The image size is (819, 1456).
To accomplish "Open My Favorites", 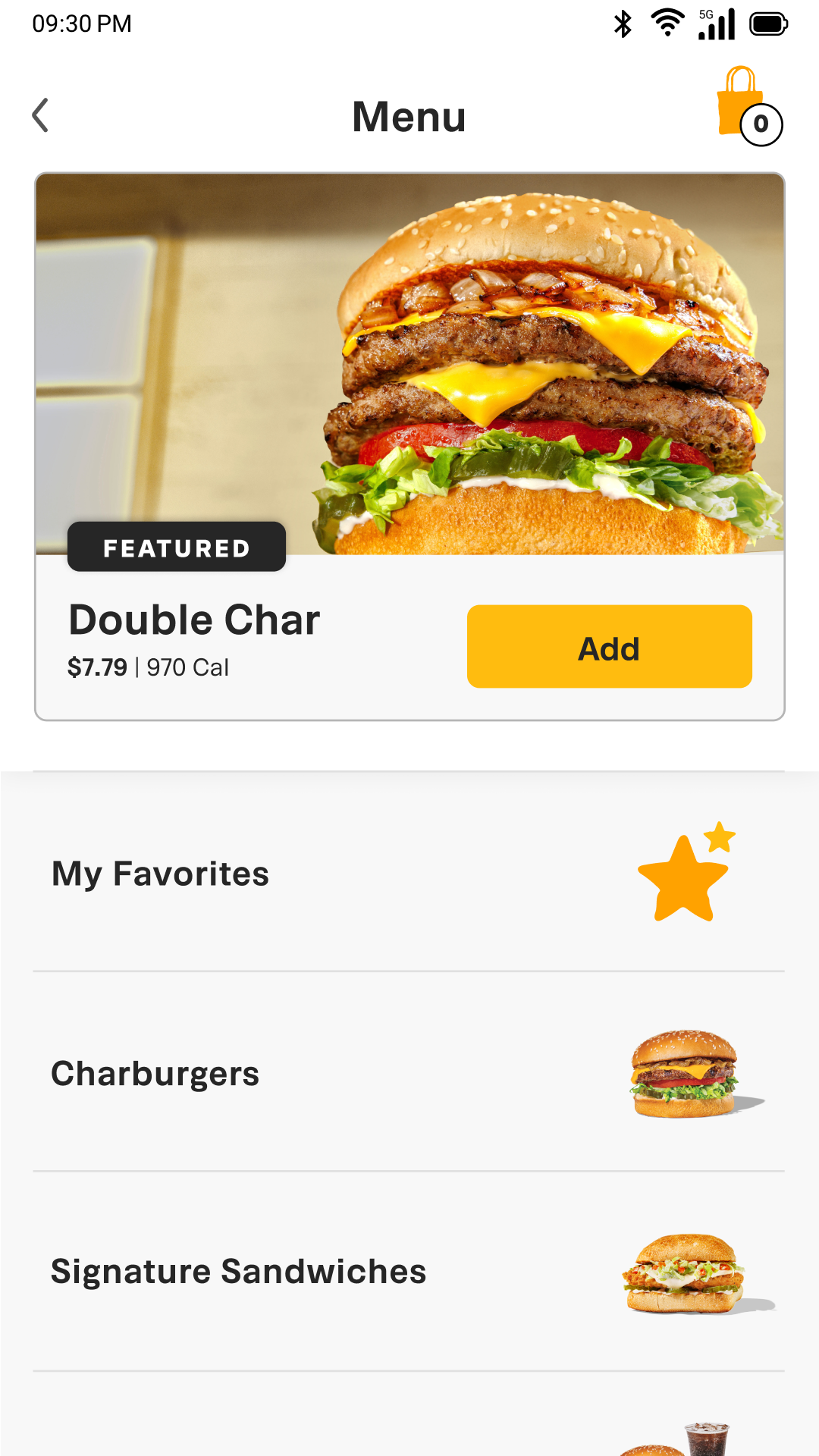I will click(409, 874).
